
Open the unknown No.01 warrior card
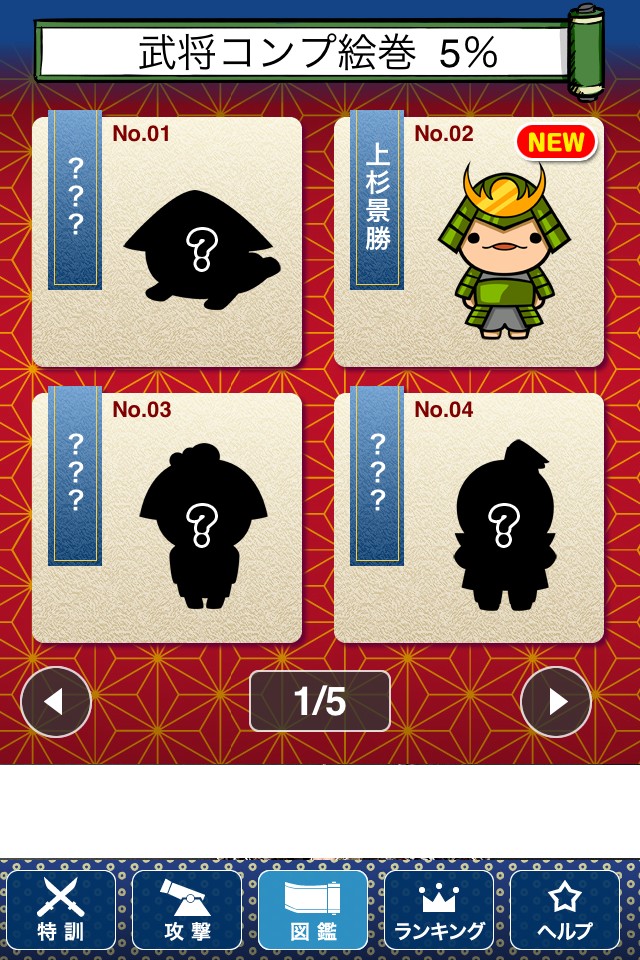(167, 242)
